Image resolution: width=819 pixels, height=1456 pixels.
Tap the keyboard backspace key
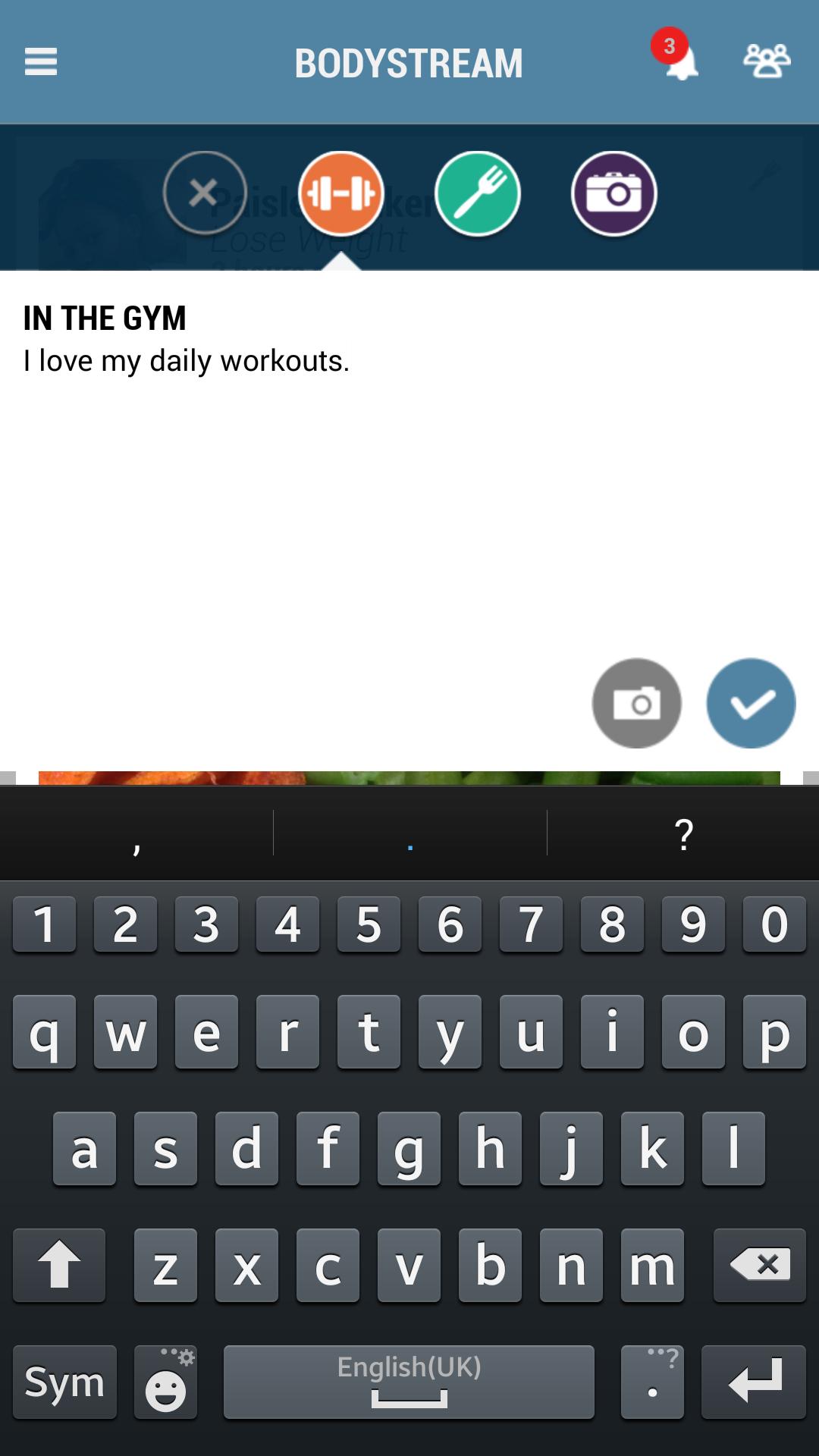point(759,1265)
